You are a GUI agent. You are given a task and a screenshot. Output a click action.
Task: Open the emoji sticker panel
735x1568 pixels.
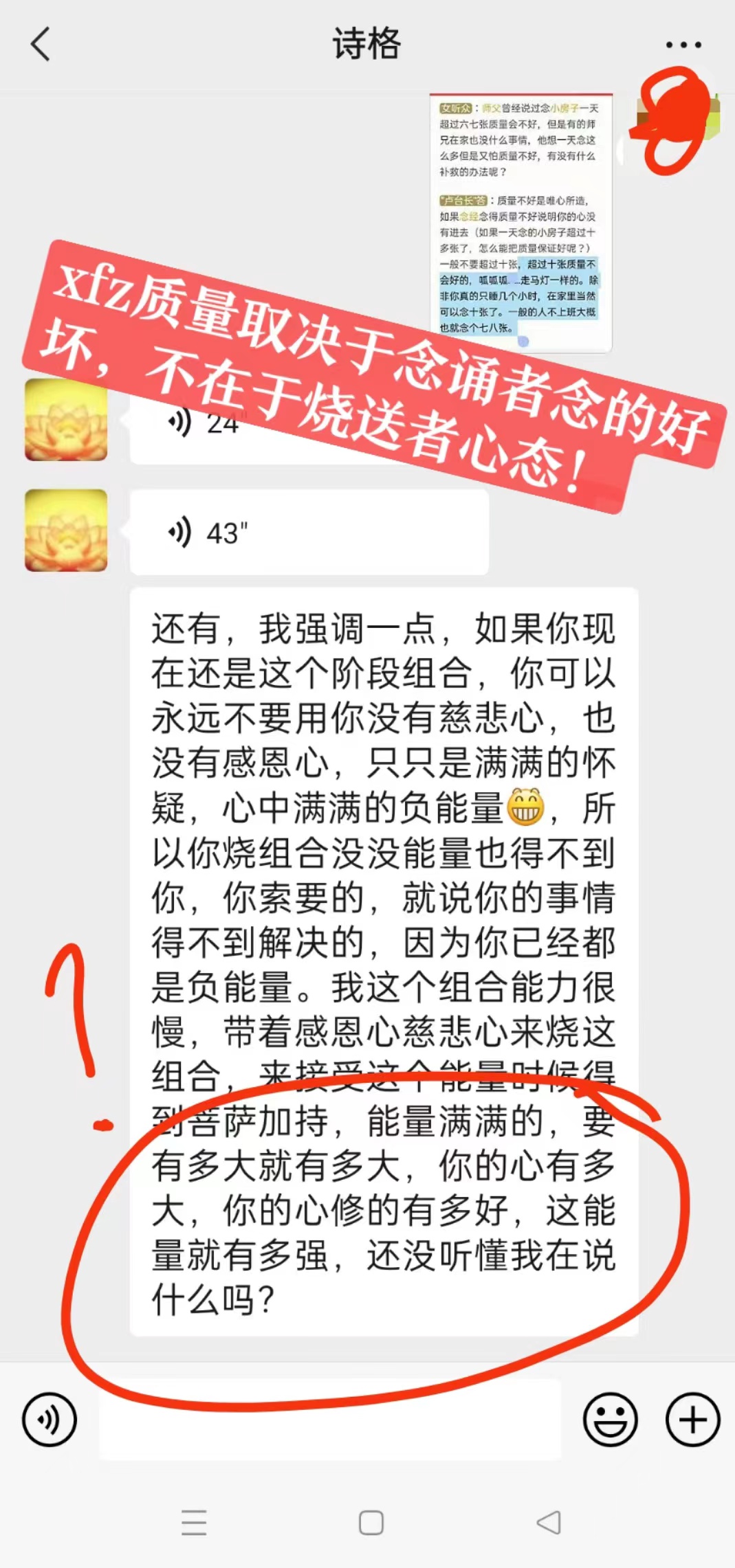pos(610,1420)
